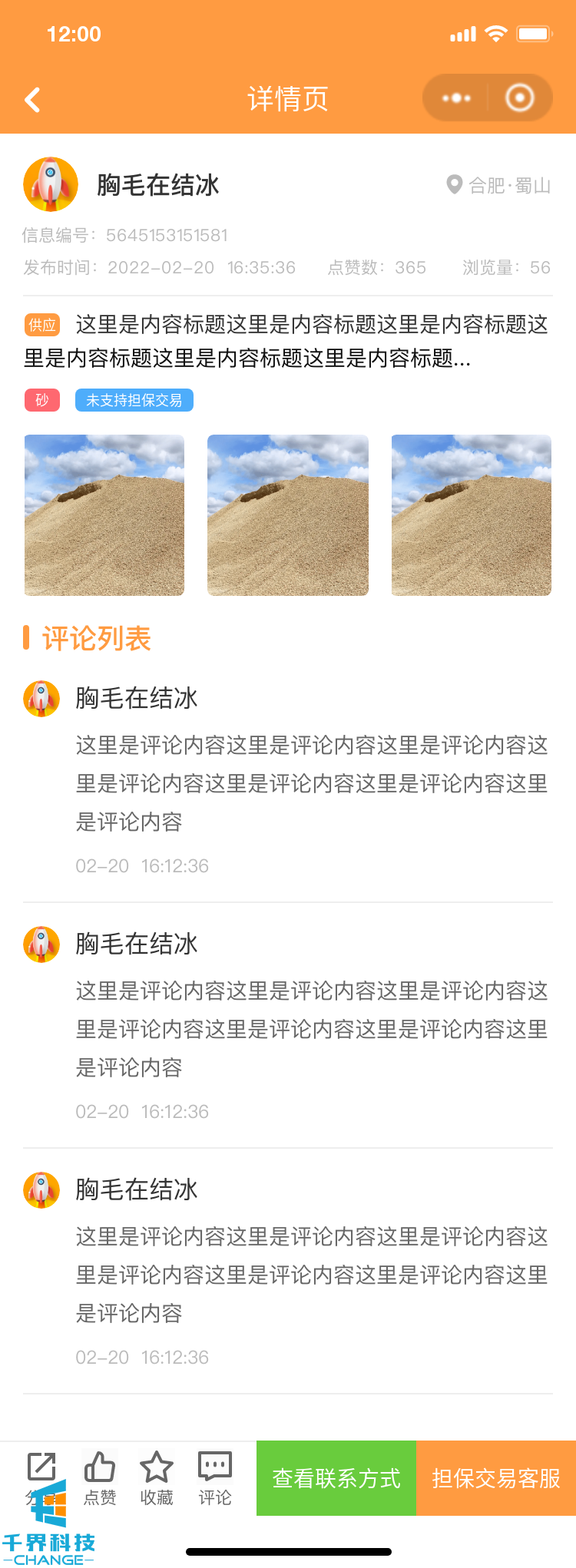Screen dimensions: 576x1568
Task: Go back from the 详情页 screen
Action: 32,100
